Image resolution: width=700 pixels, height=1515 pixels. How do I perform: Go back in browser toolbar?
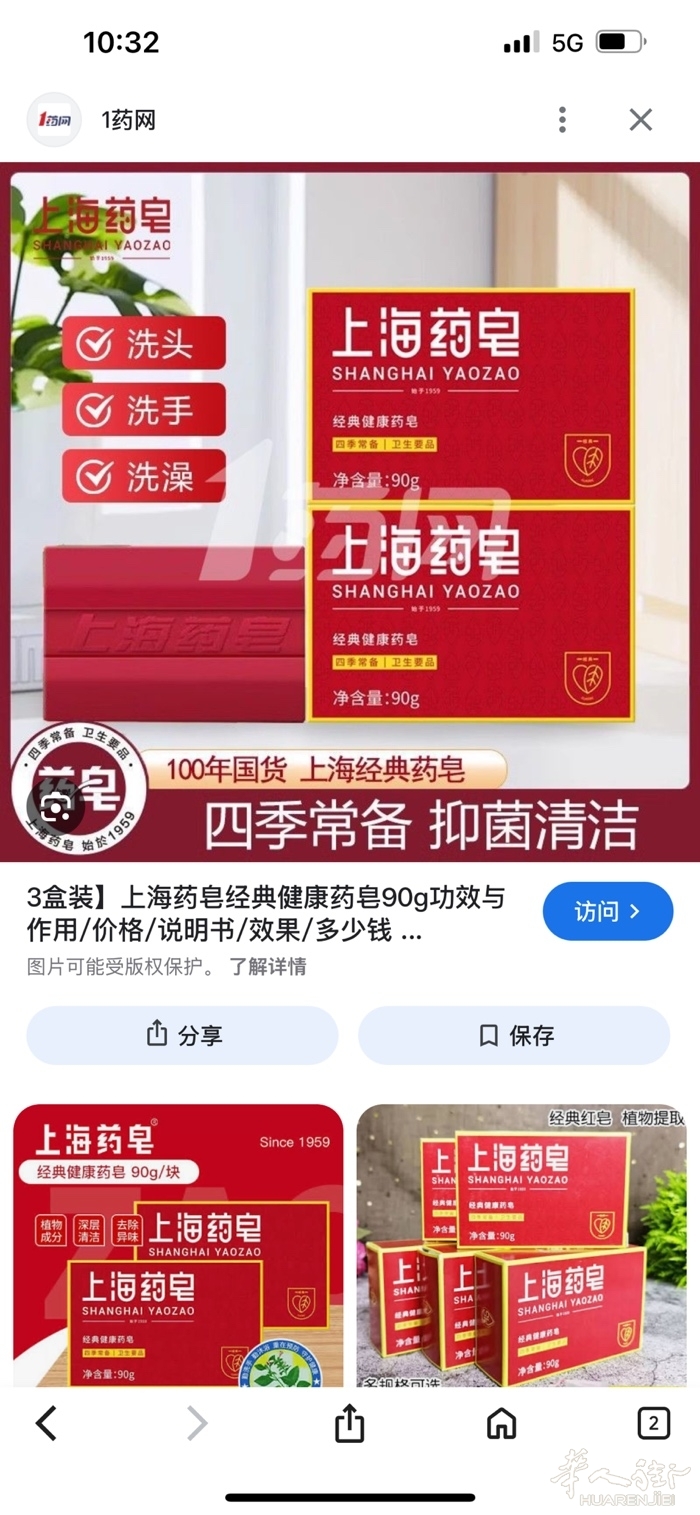click(x=46, y=1422)
